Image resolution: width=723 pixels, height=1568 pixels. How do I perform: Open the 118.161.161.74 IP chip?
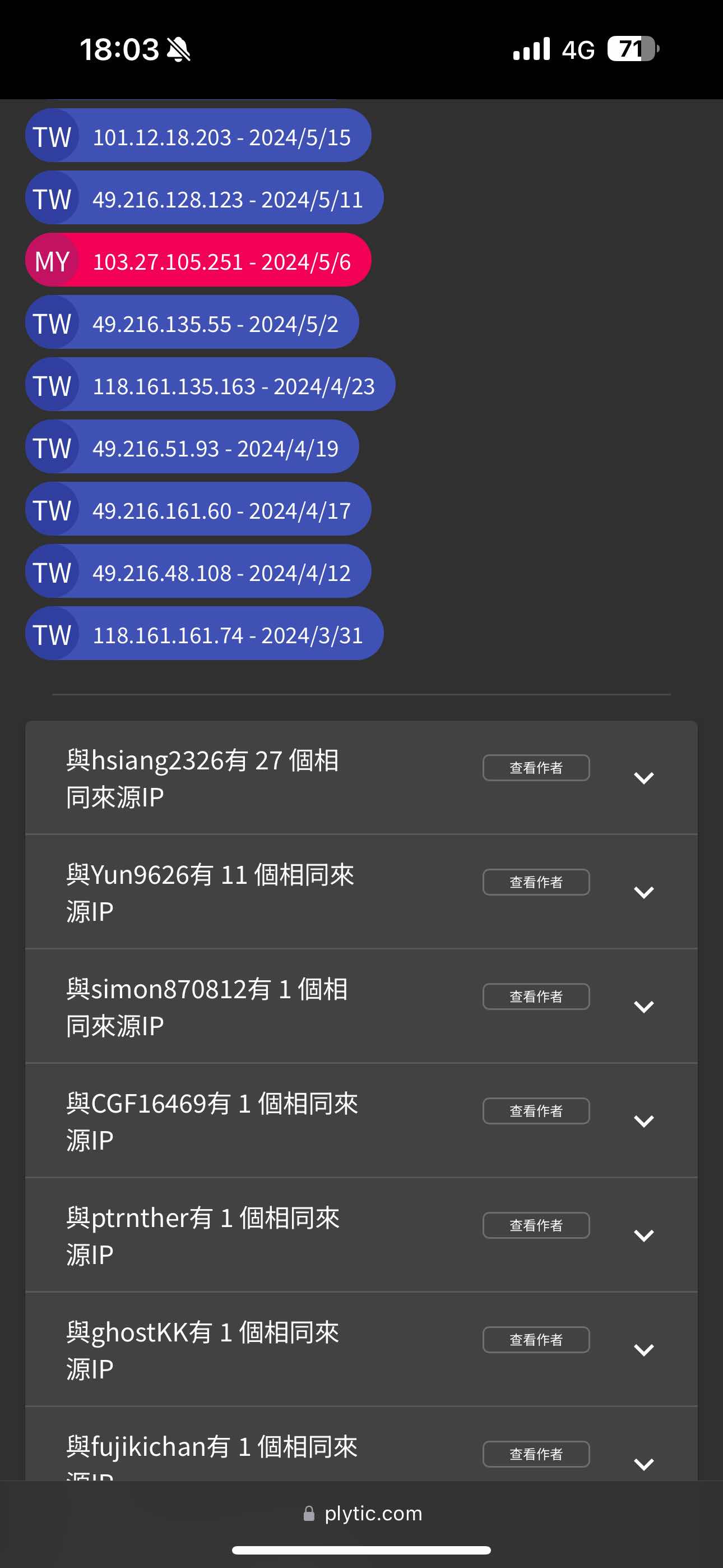click(x=204, y=634)
